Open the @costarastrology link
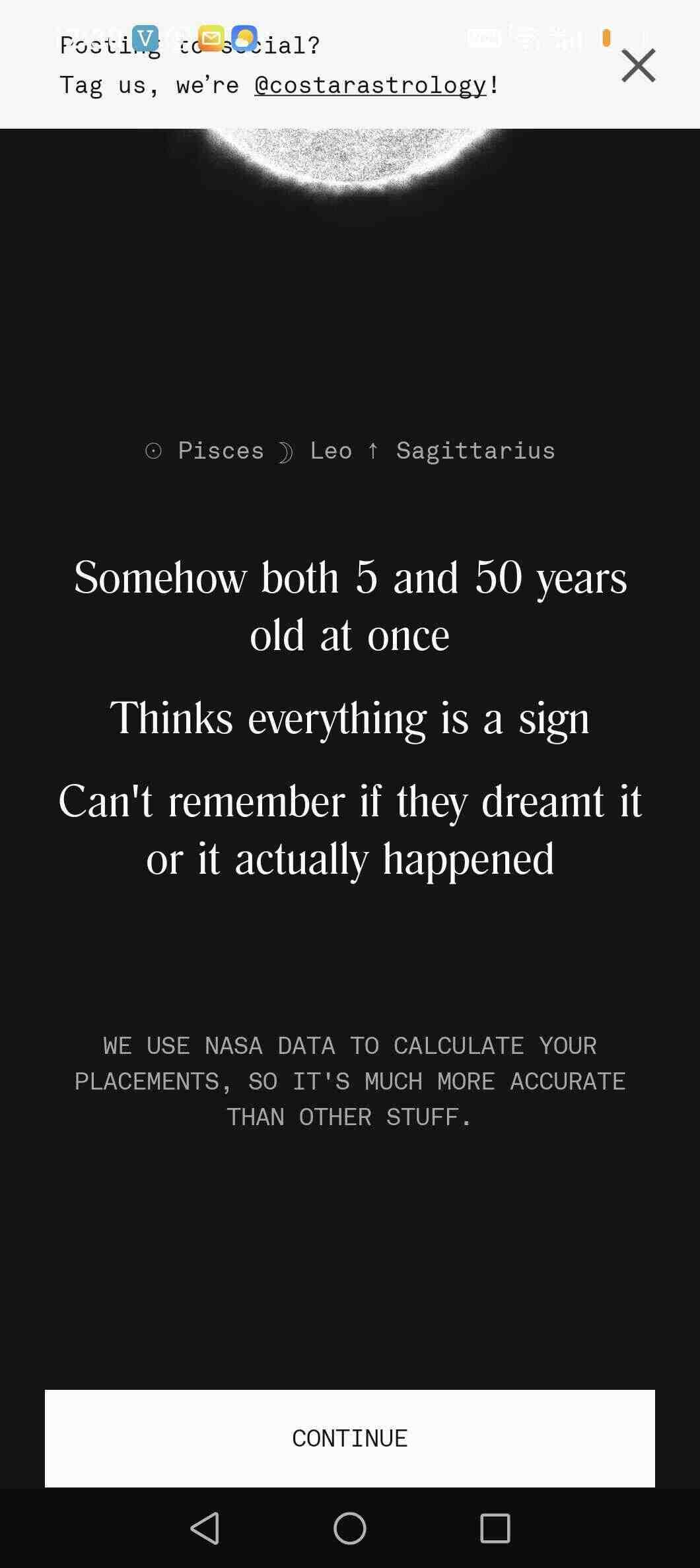This screenshot has width=700, height=1568. 370,85
